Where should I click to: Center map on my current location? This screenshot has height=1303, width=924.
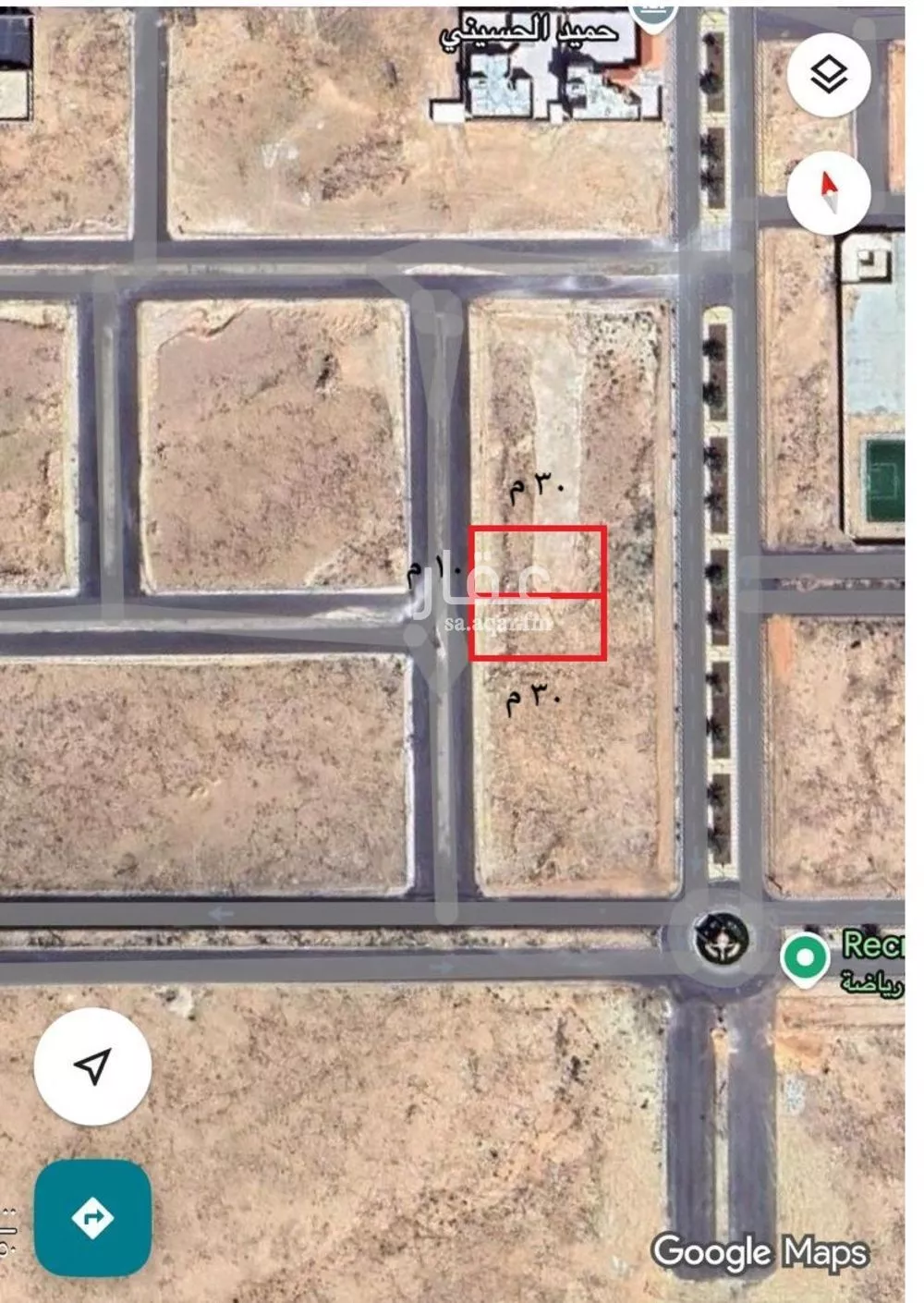[x=92, y=1066]
